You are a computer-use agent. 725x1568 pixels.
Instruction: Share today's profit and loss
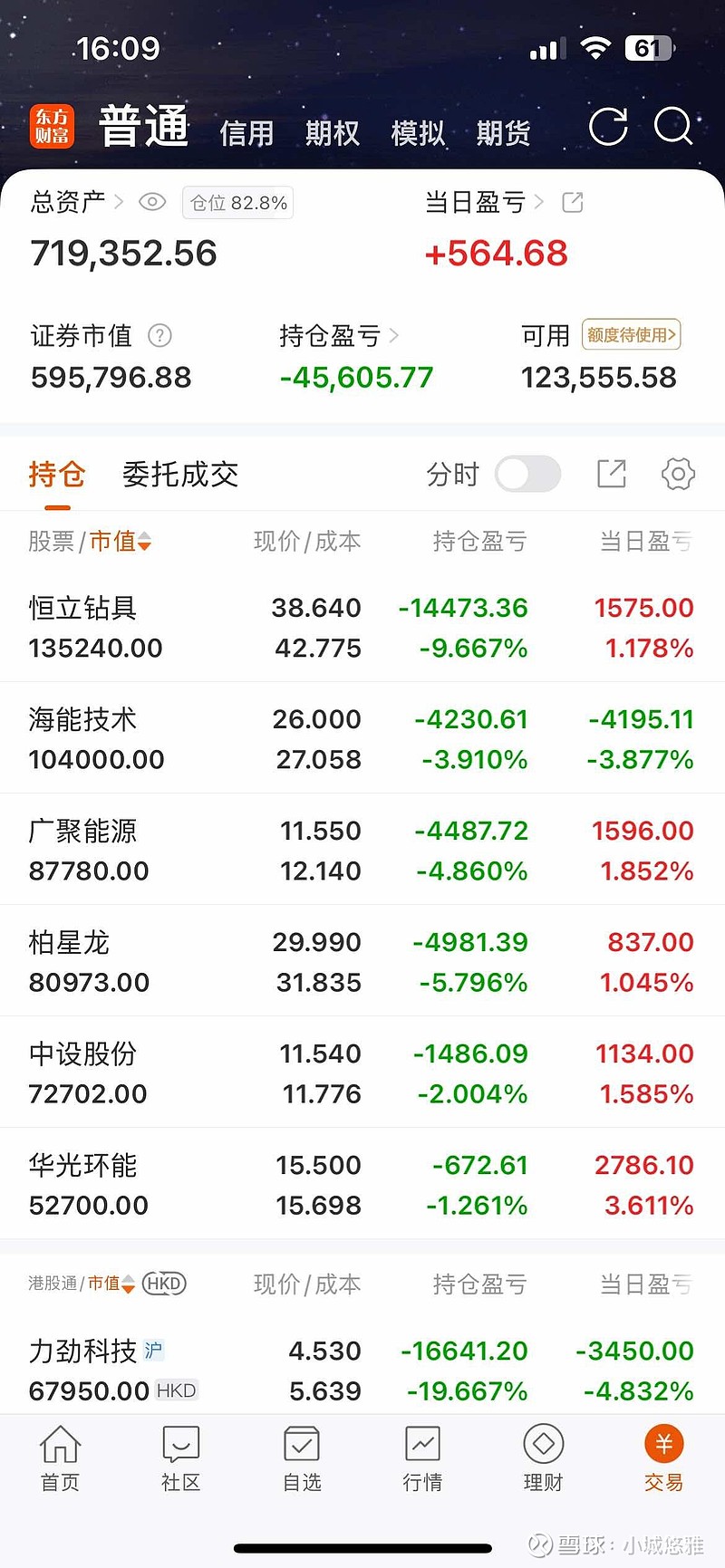point(573,202)
